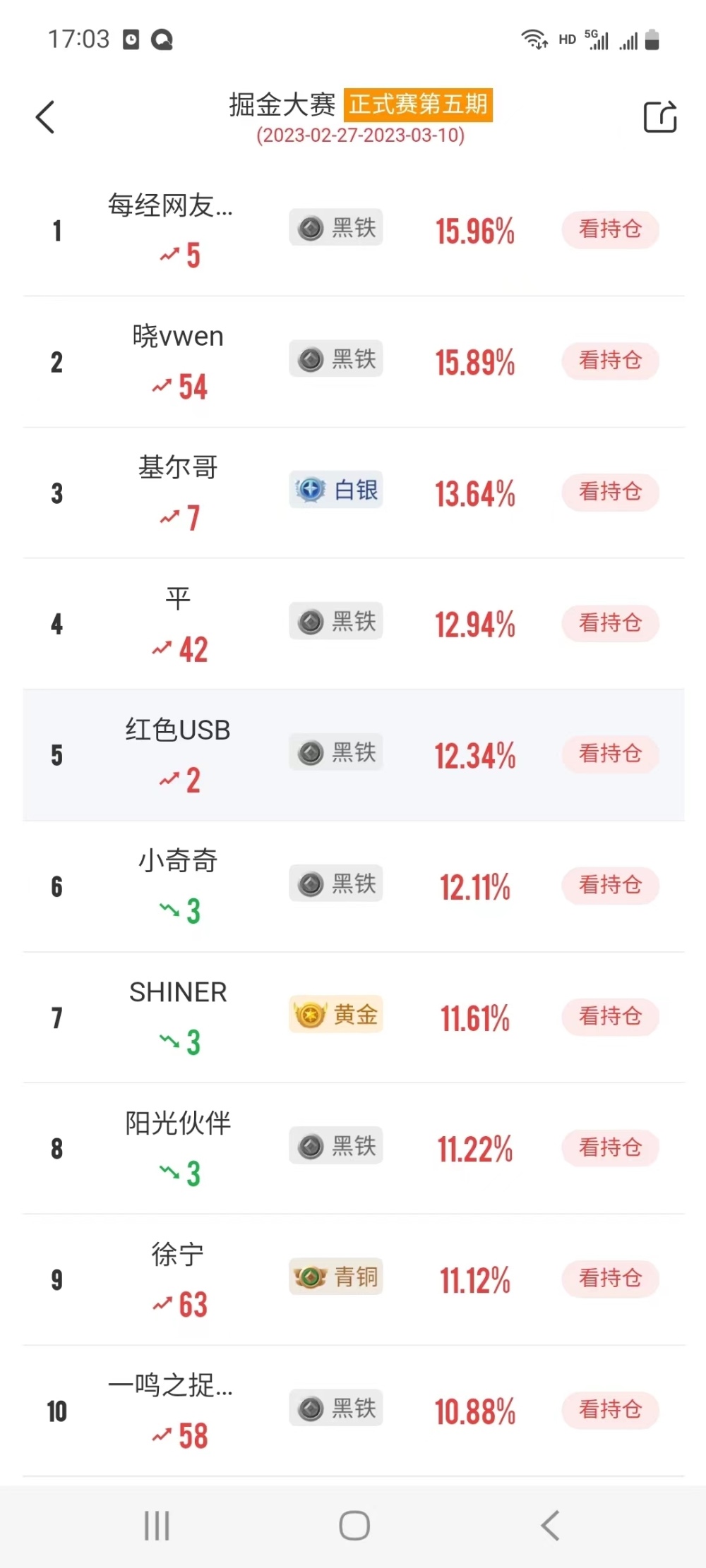Tap 看持仓 in the rank 10 row
Viewport: 706px width, 1568px height.
pyautogui.click(x=610, y=1409)
